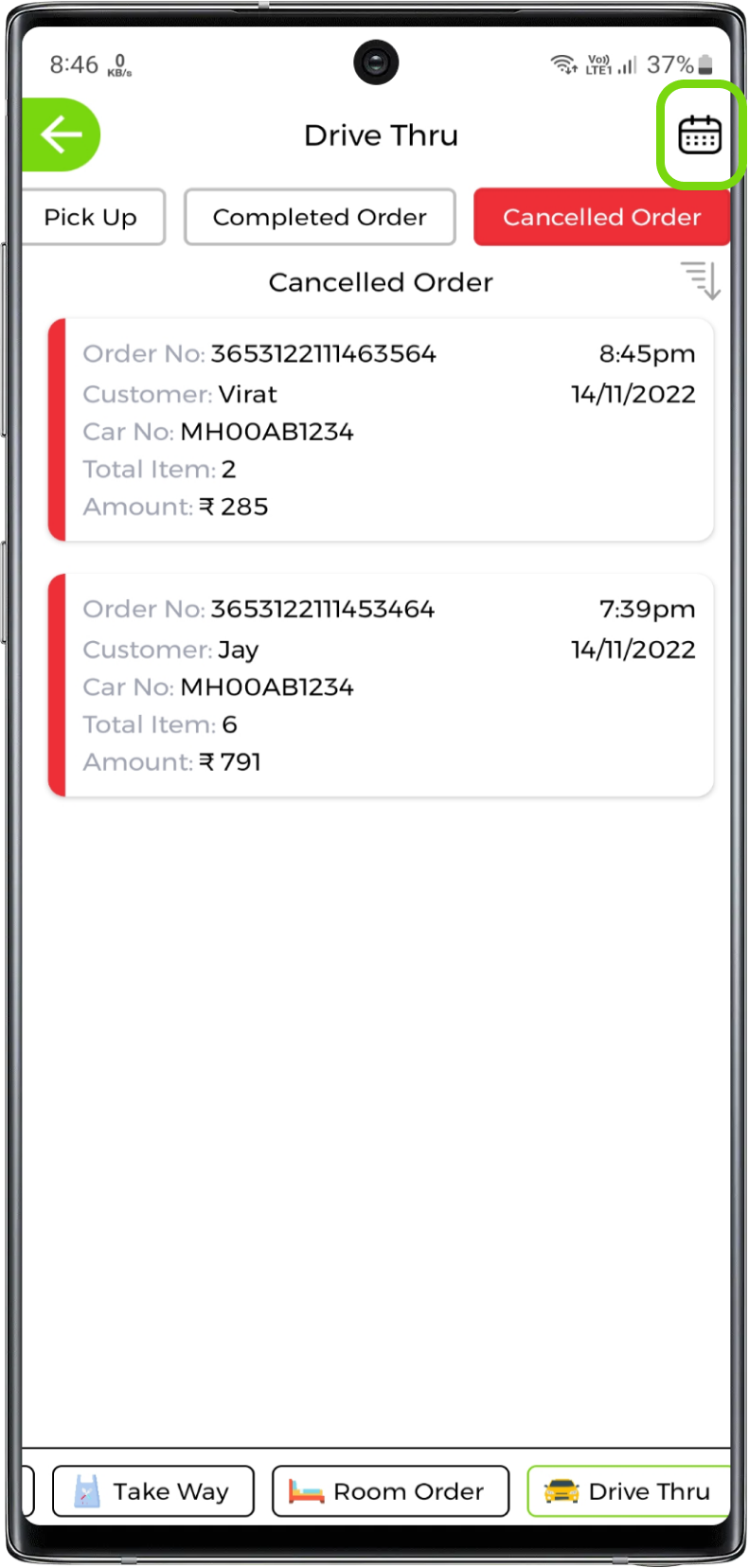Open the calendar date picker
Screen dimensions: 749x1568
[x=700, y=135]
